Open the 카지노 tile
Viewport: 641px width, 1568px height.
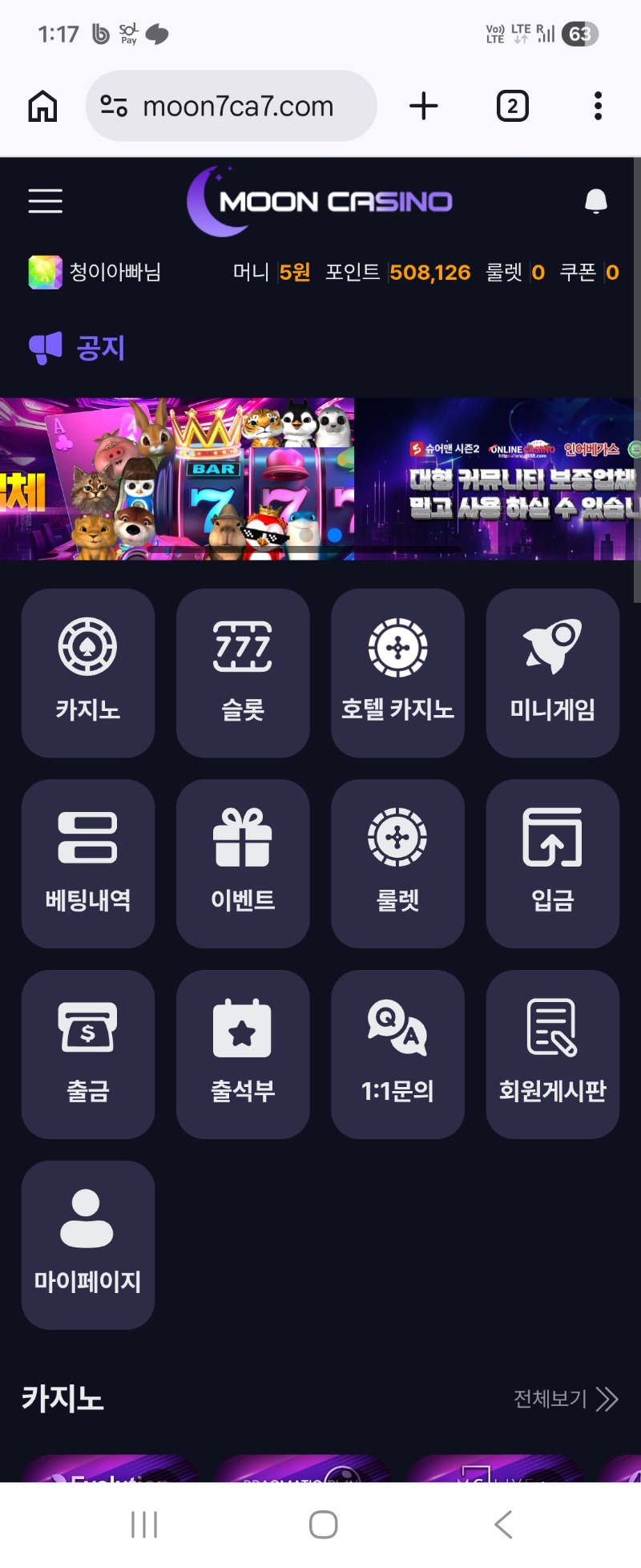(x=88, y=673)
